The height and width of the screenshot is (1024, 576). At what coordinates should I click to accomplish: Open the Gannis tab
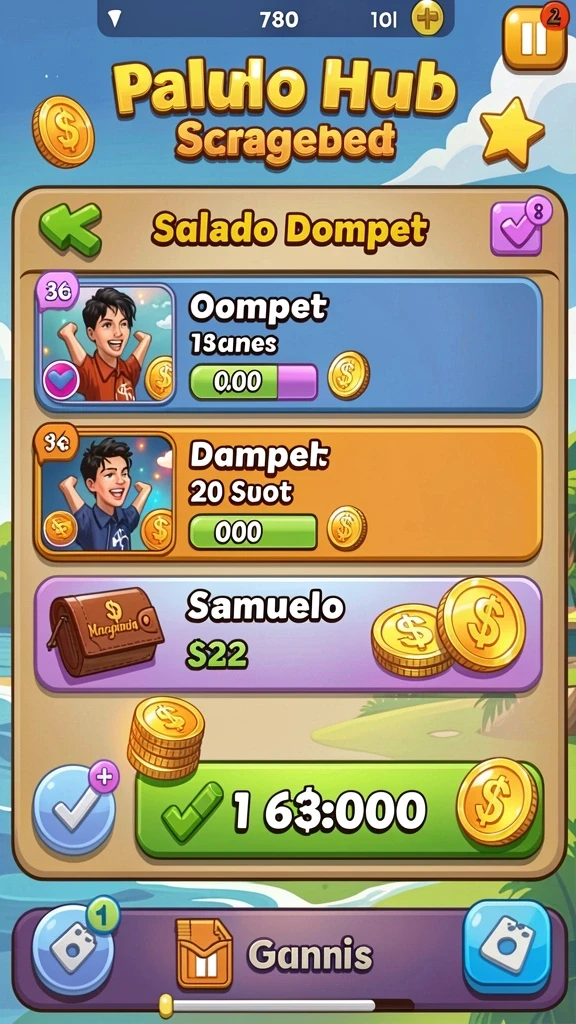point(274,955)
